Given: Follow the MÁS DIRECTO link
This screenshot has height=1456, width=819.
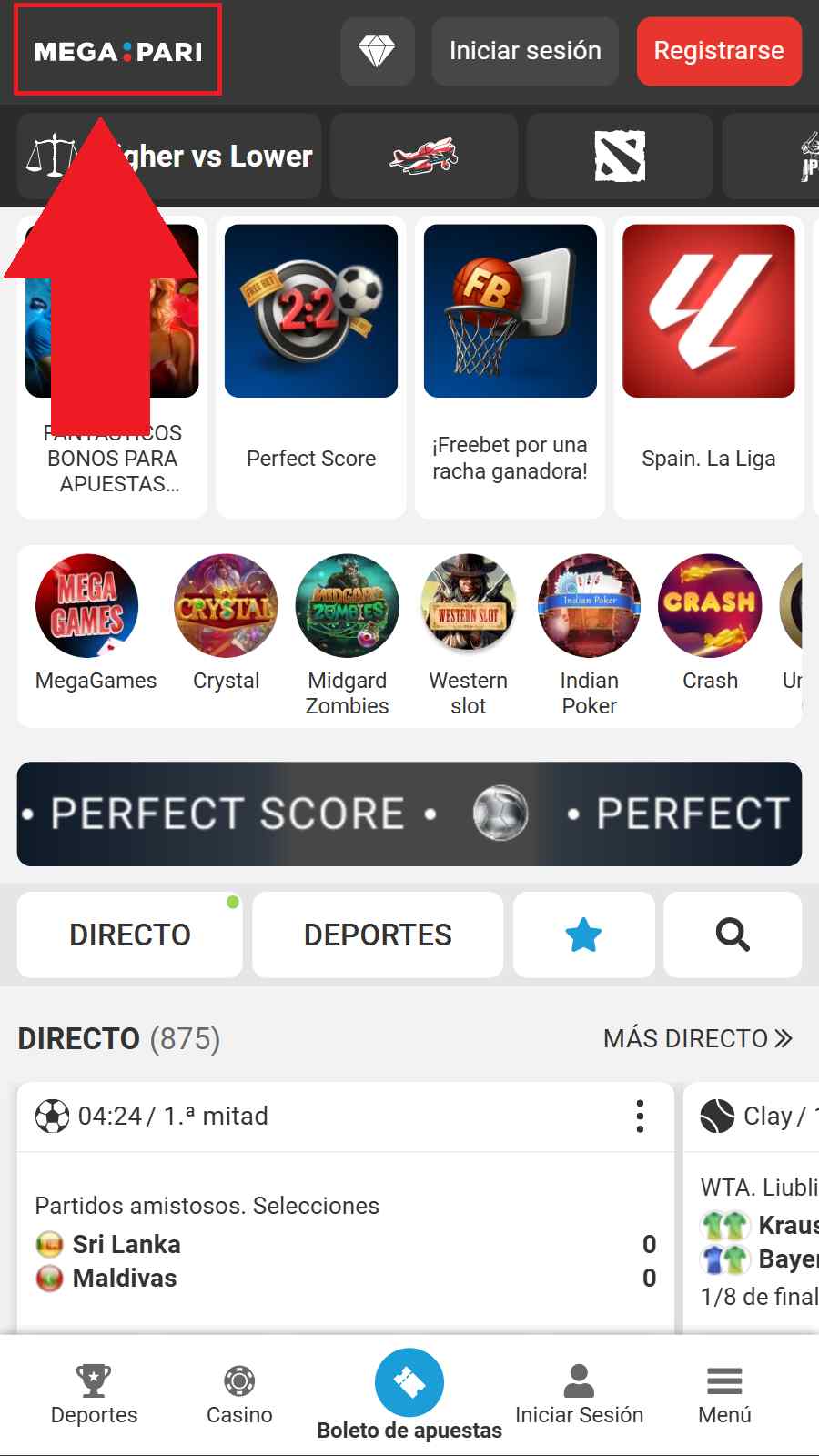Looking at the screenshot, I should click(698, 1038).
